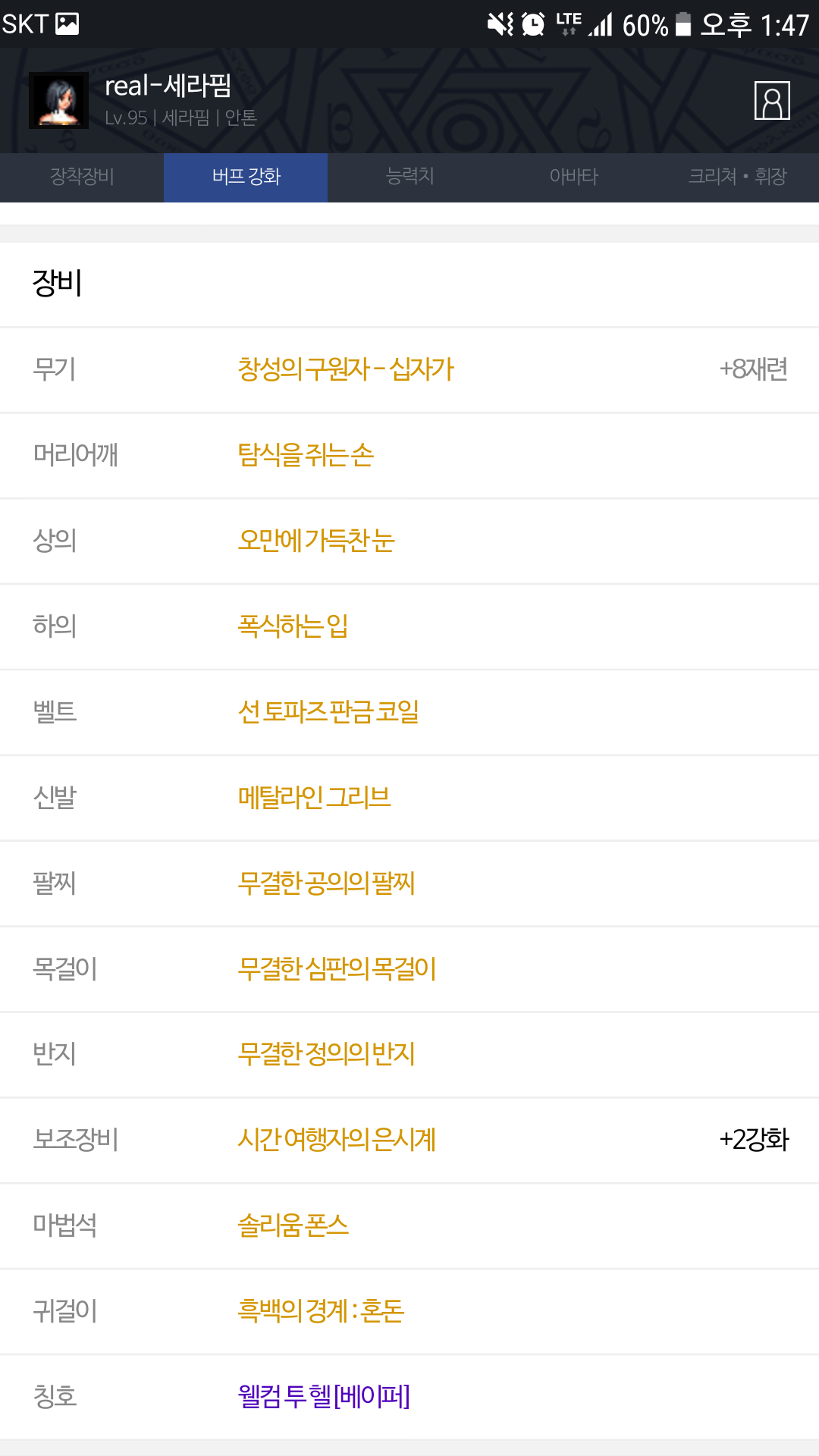
Task: Select the 버프 강화 tab
Action: [246, 177]
